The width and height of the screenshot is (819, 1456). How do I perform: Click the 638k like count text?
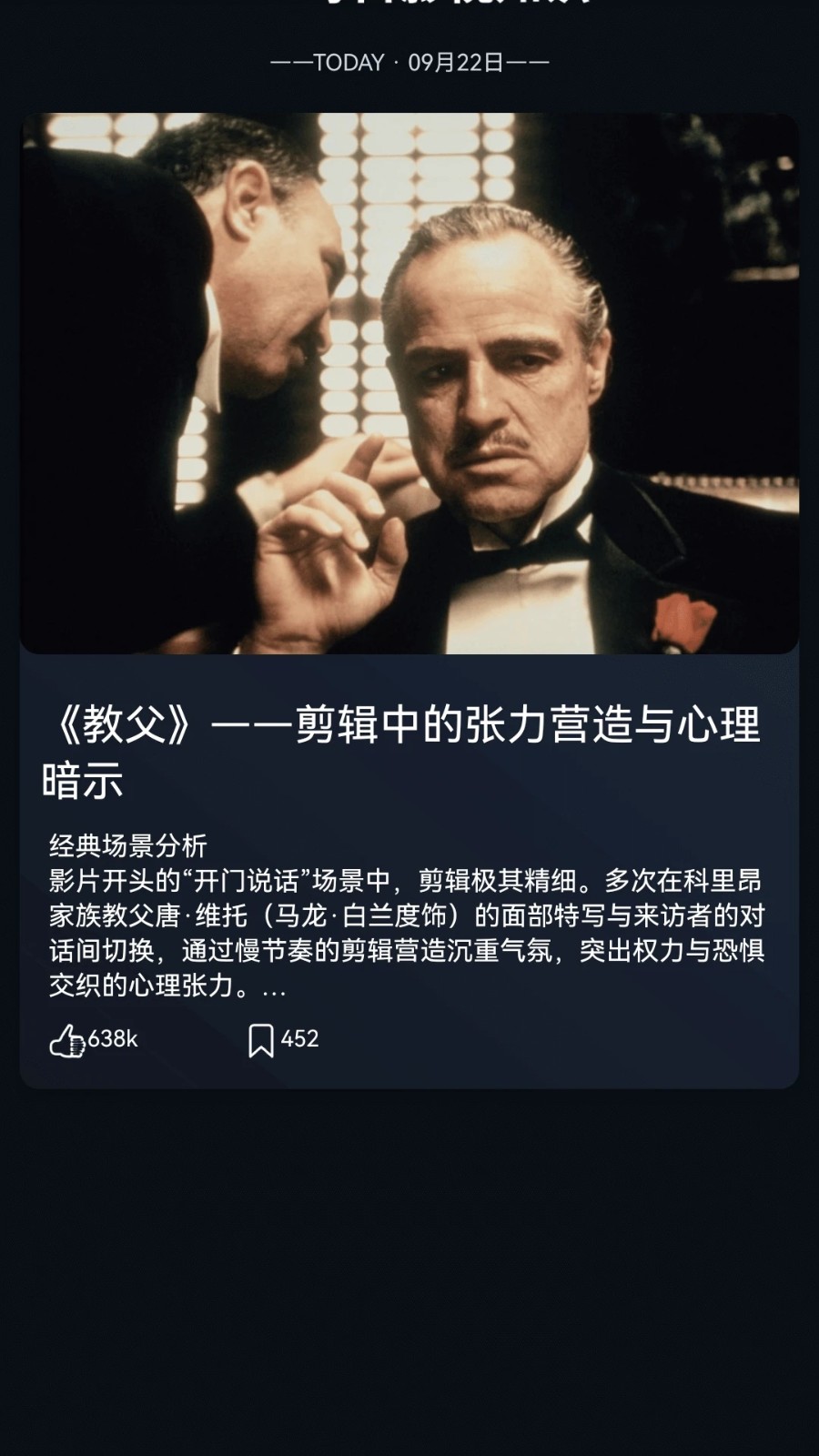pos(116,1038)
